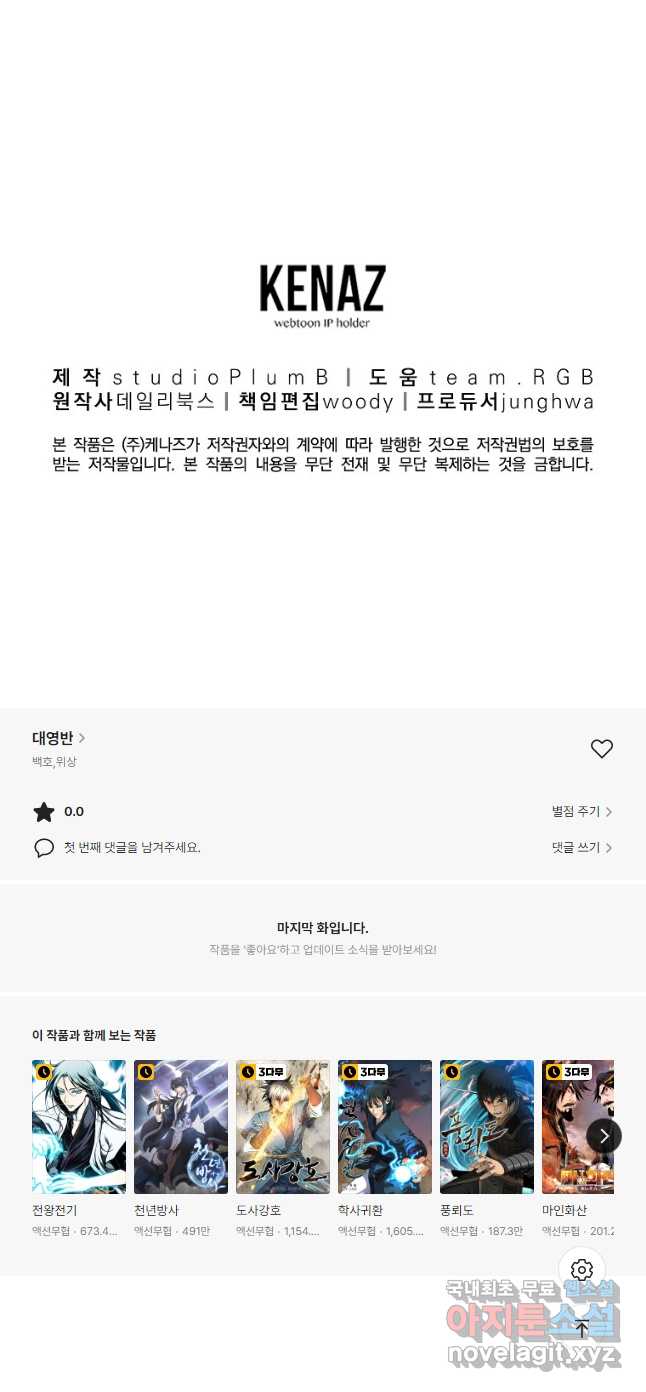Show next recommended titles with the arrow
Image resolution: width=646 pixels, height=1392 pixels.
click(x=604, y=1136)
